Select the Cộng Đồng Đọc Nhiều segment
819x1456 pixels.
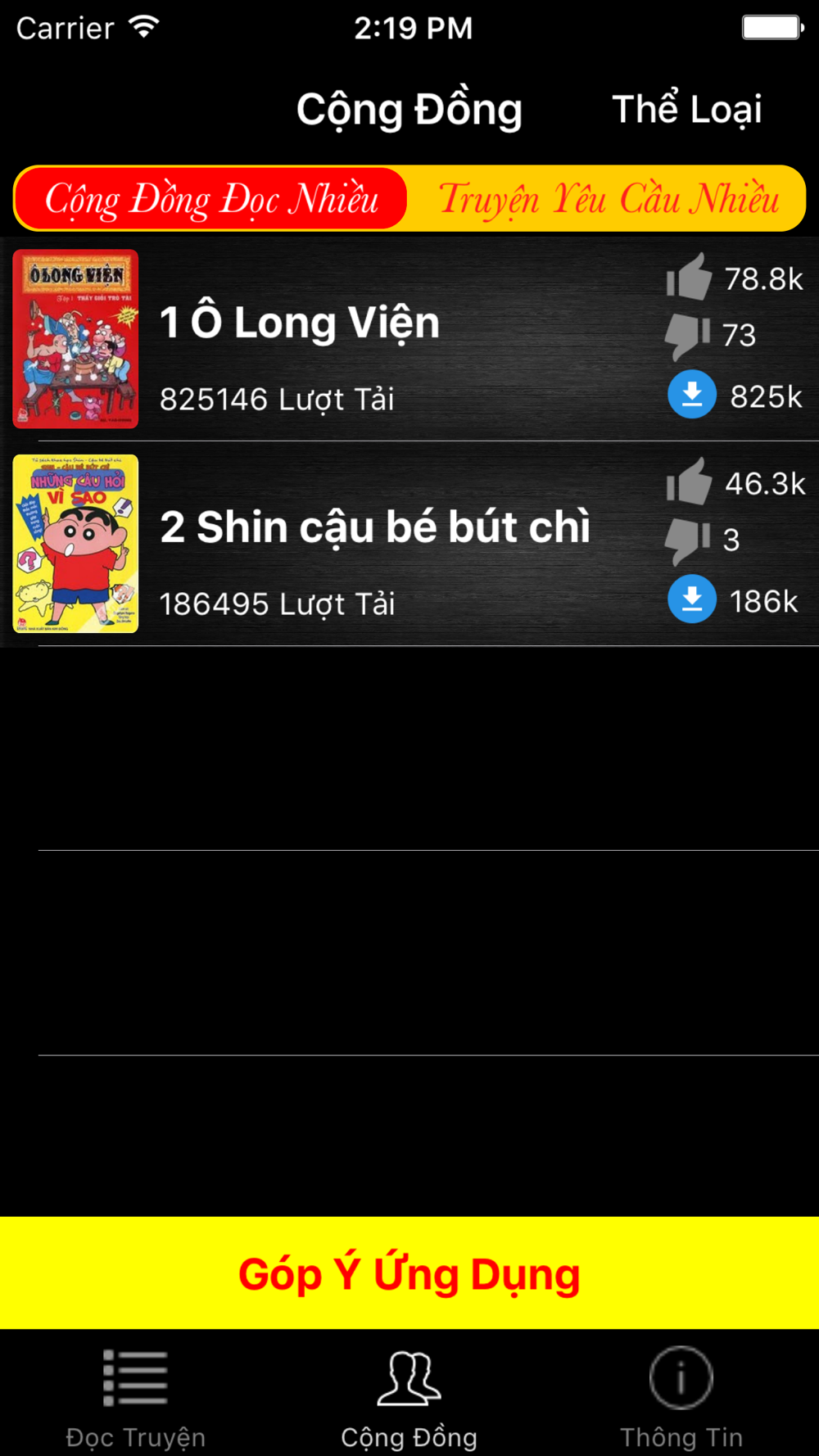(211, 199)
